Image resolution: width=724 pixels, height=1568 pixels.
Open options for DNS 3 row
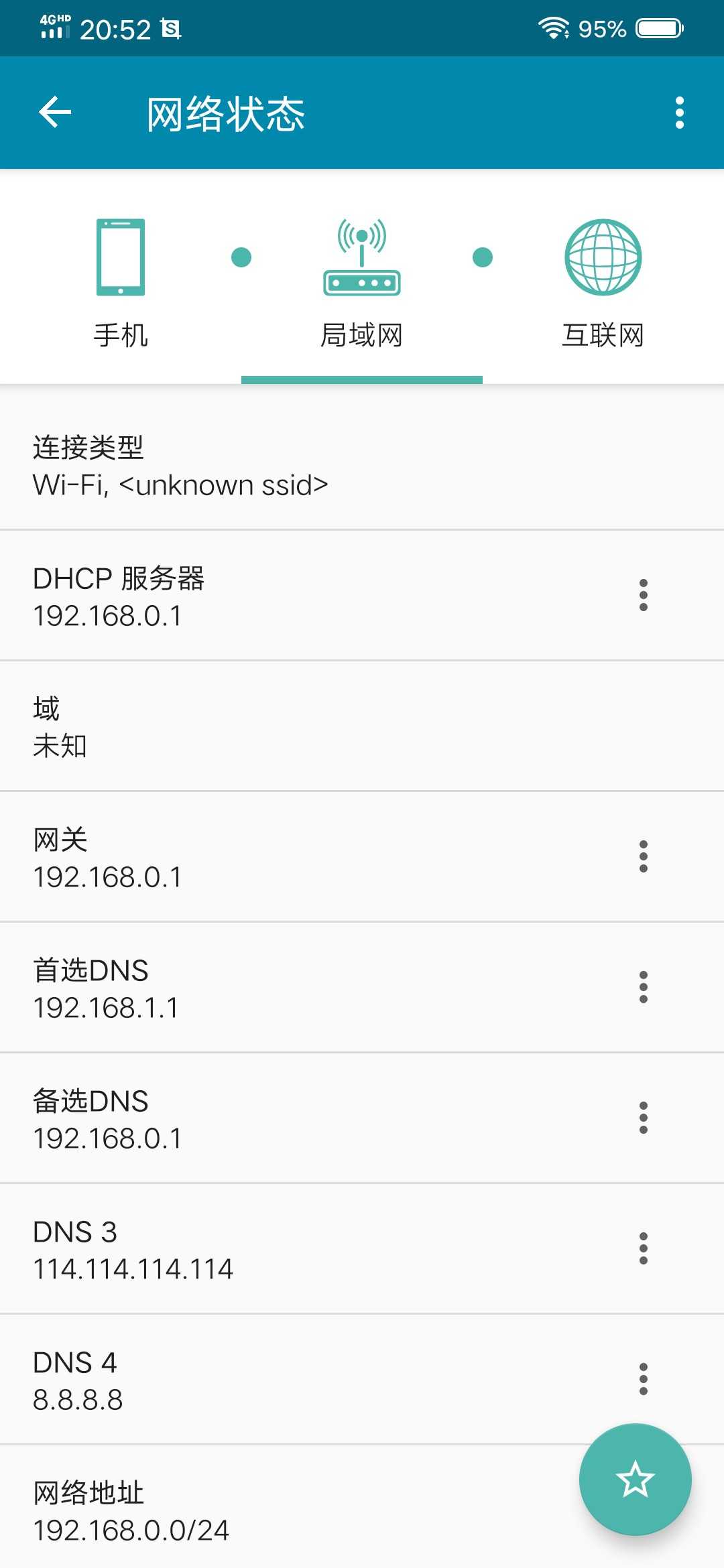point(644,1248)
